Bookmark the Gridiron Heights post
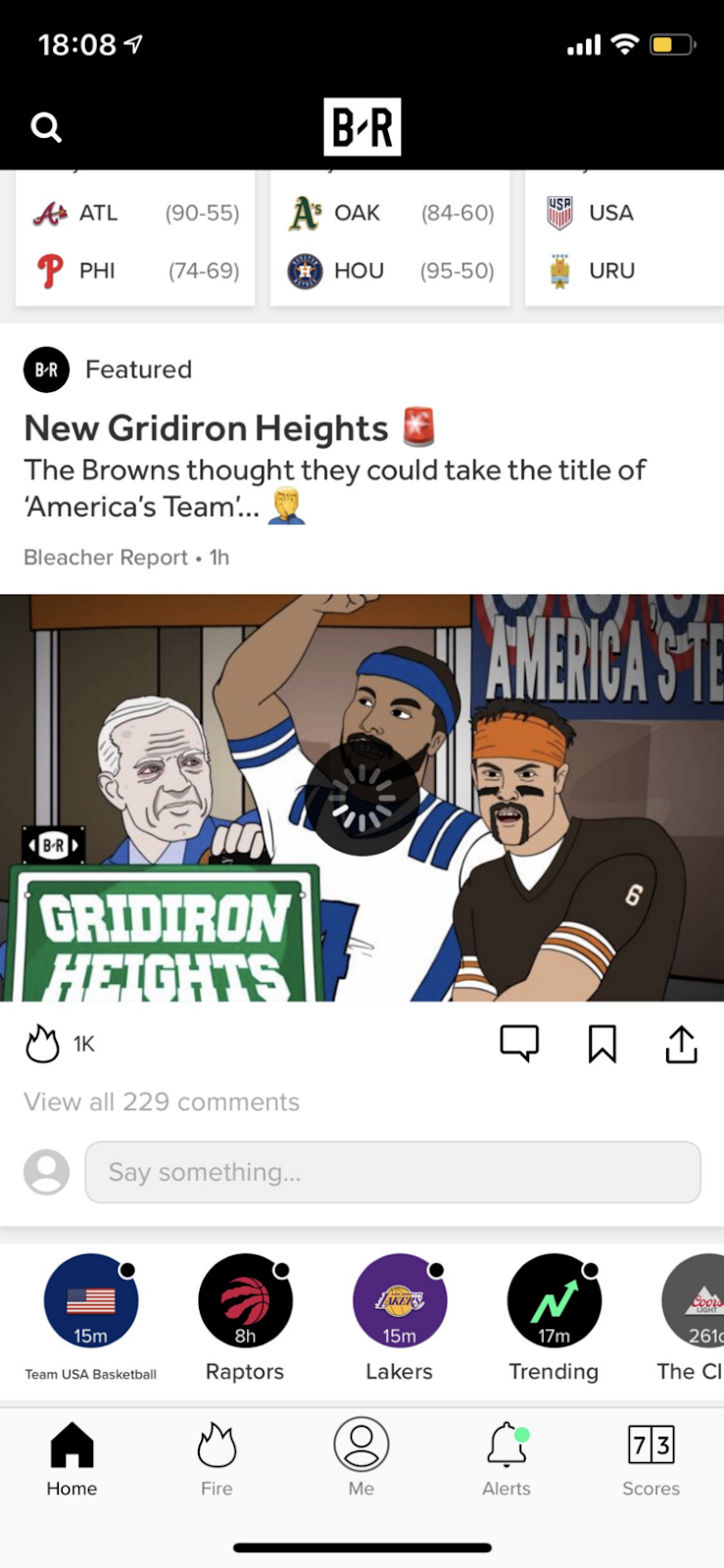 coord(602,1044)
